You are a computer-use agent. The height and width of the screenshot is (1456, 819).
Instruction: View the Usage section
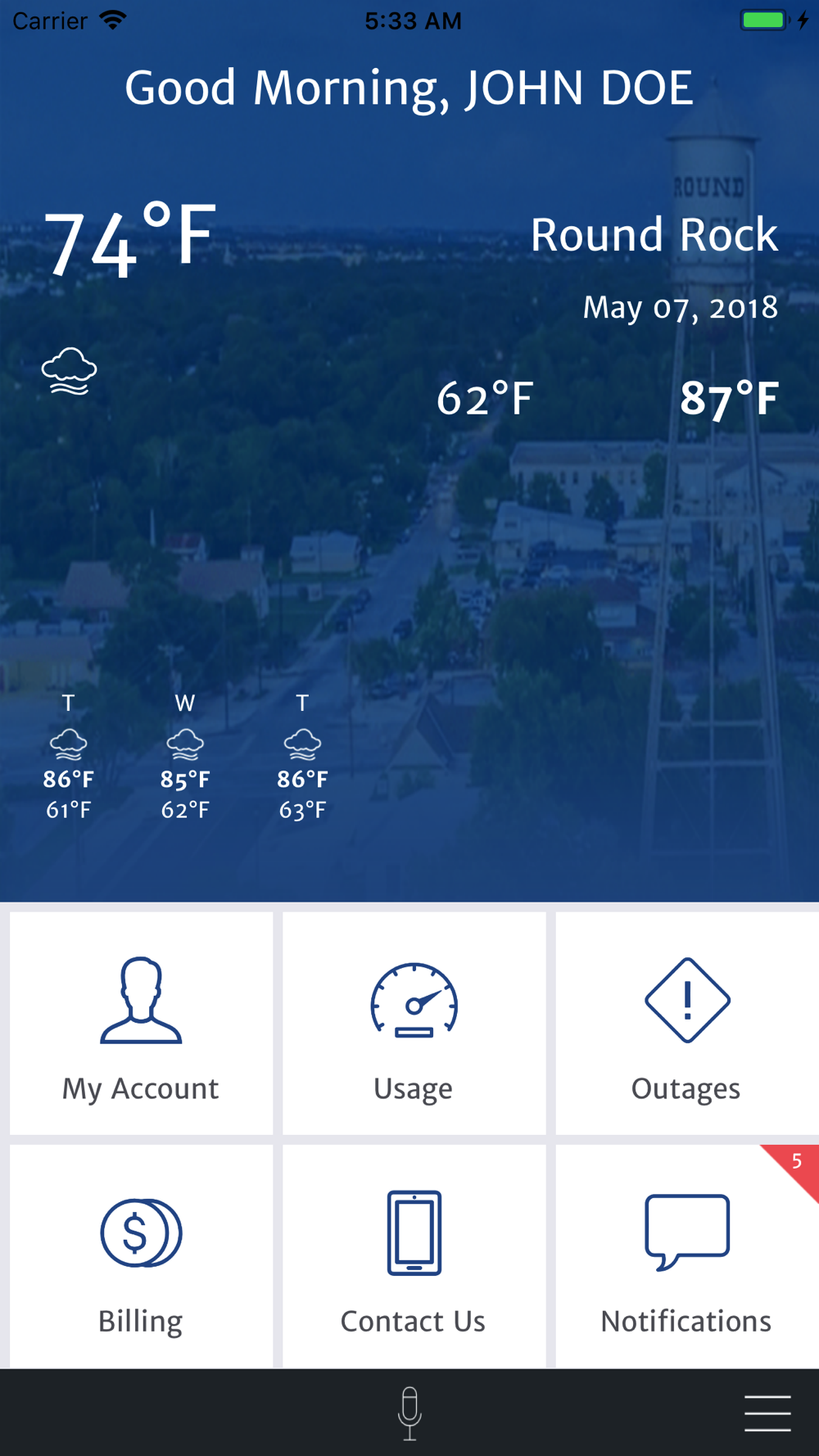414,1024
